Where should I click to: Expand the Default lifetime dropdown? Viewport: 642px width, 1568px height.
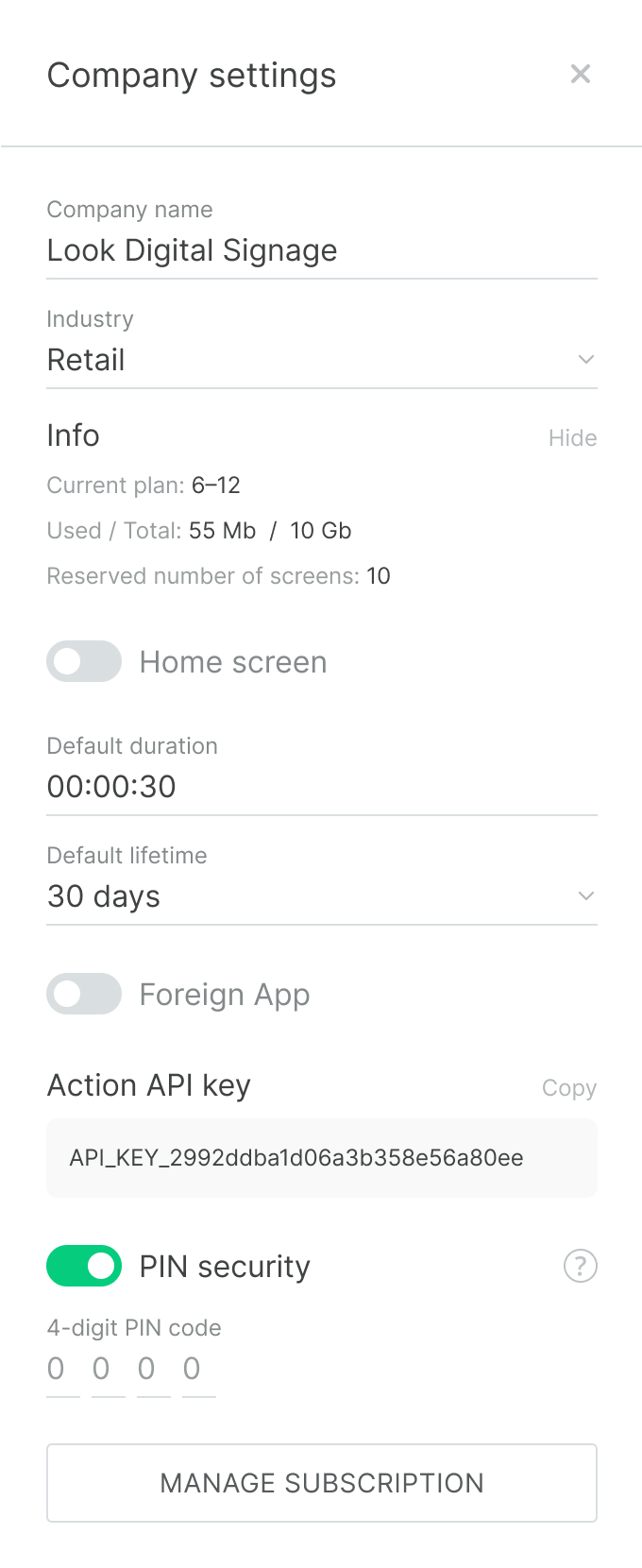pos(321,895)
